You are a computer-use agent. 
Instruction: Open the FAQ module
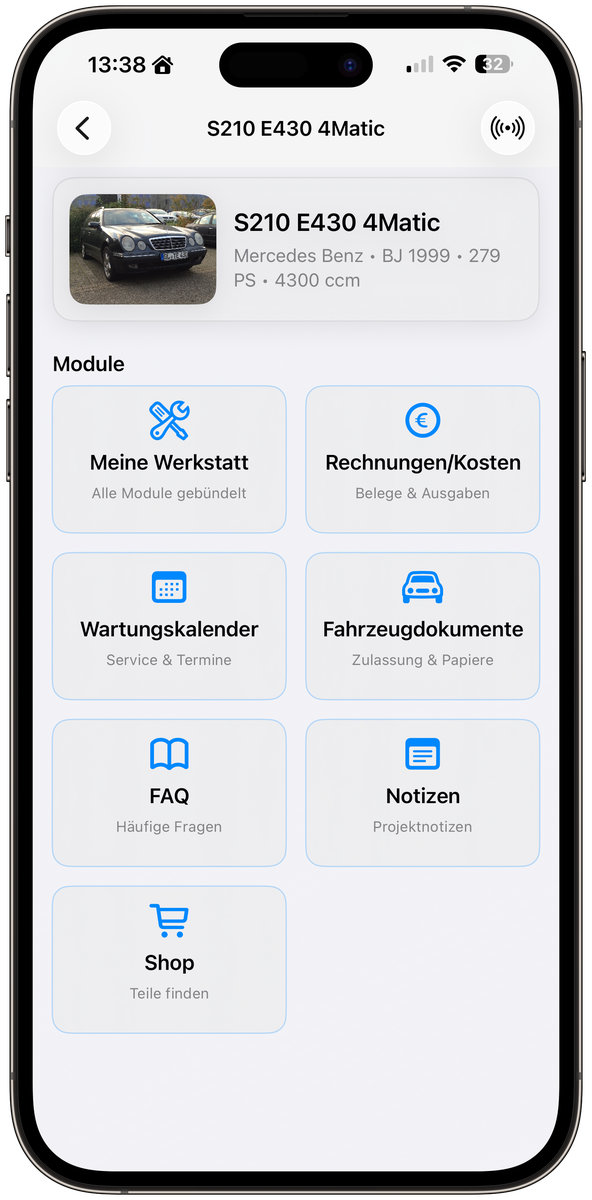pos(169,793)
